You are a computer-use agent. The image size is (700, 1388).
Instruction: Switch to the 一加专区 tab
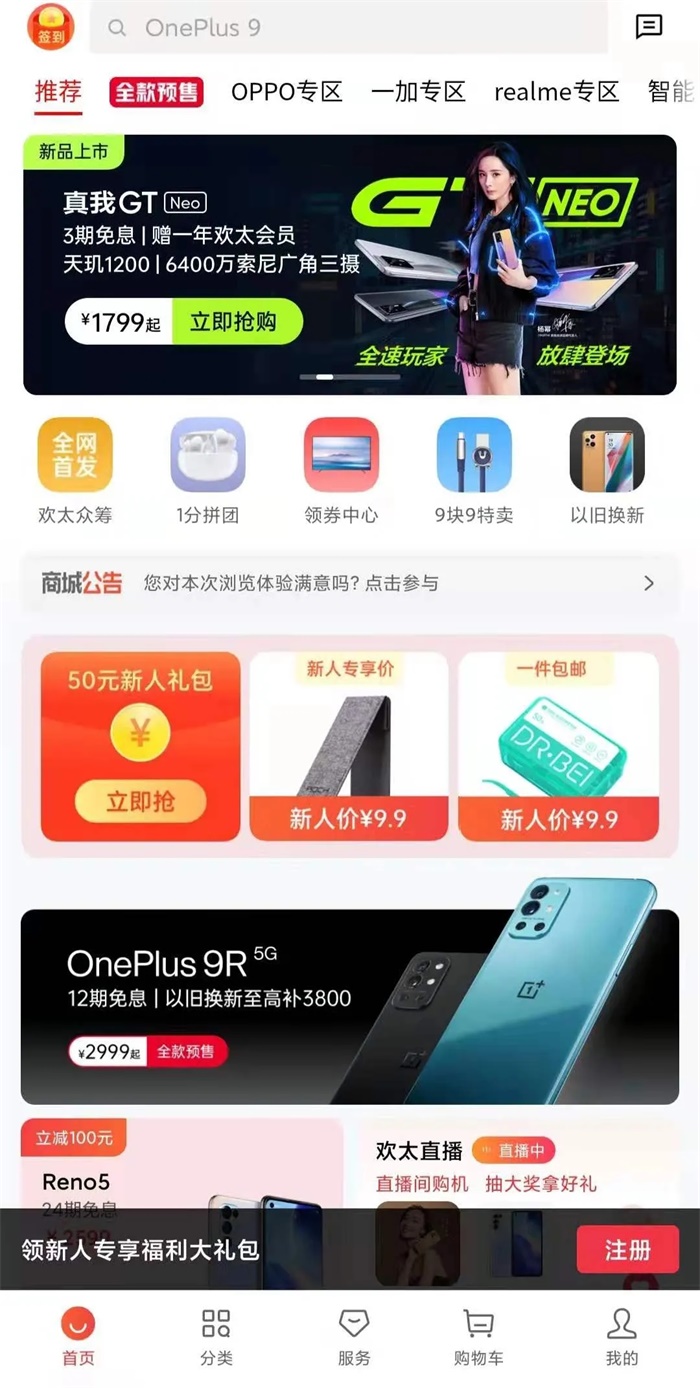pyautogui.click(x=418, y=92)
